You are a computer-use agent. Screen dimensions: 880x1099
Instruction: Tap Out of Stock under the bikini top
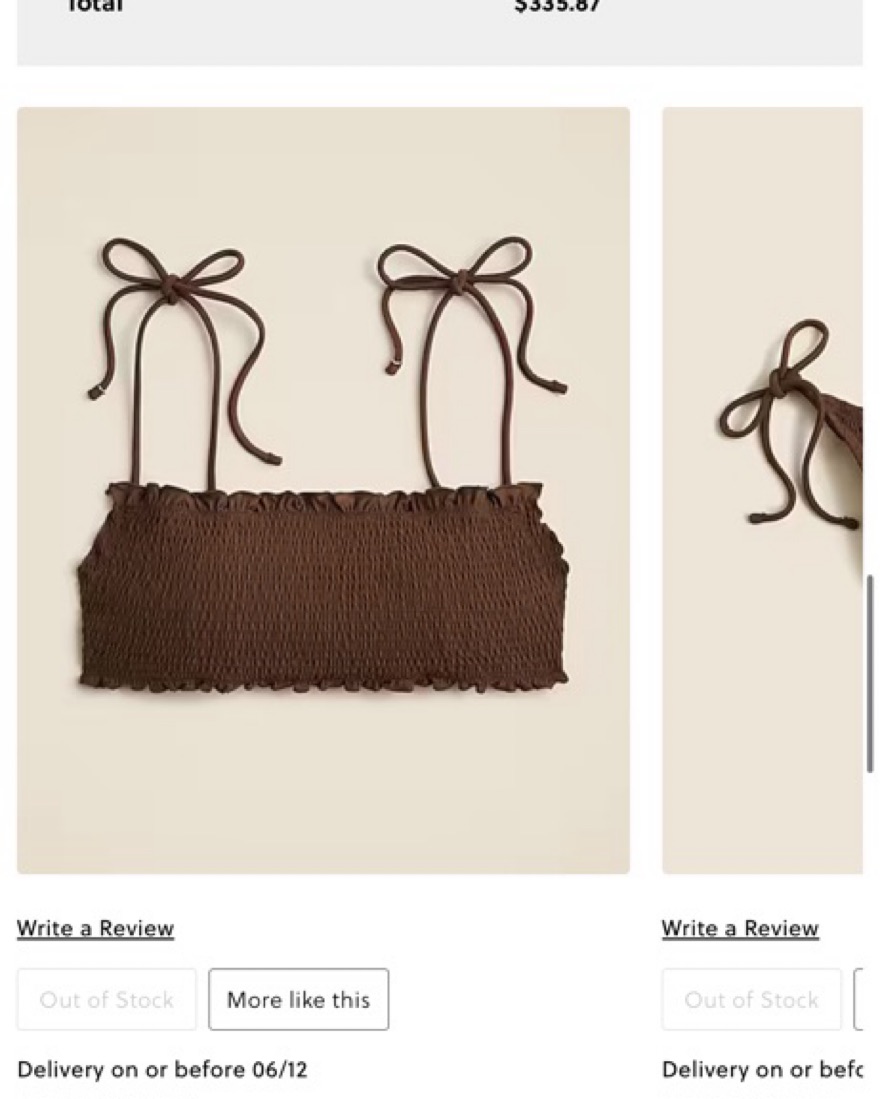pyautogui.click(x=106, y=999)
